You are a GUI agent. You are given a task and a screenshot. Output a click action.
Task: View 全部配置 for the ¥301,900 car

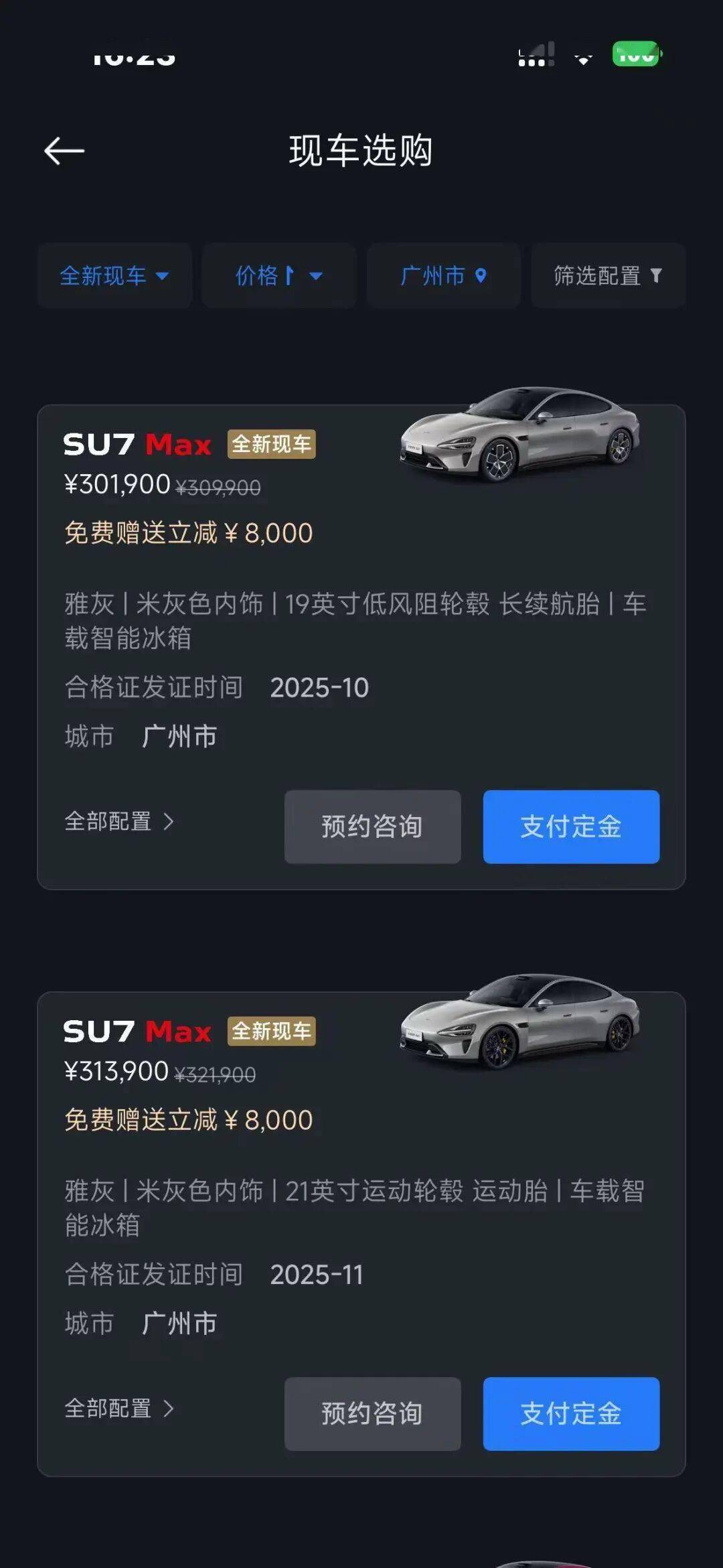[x=119, y=821]
